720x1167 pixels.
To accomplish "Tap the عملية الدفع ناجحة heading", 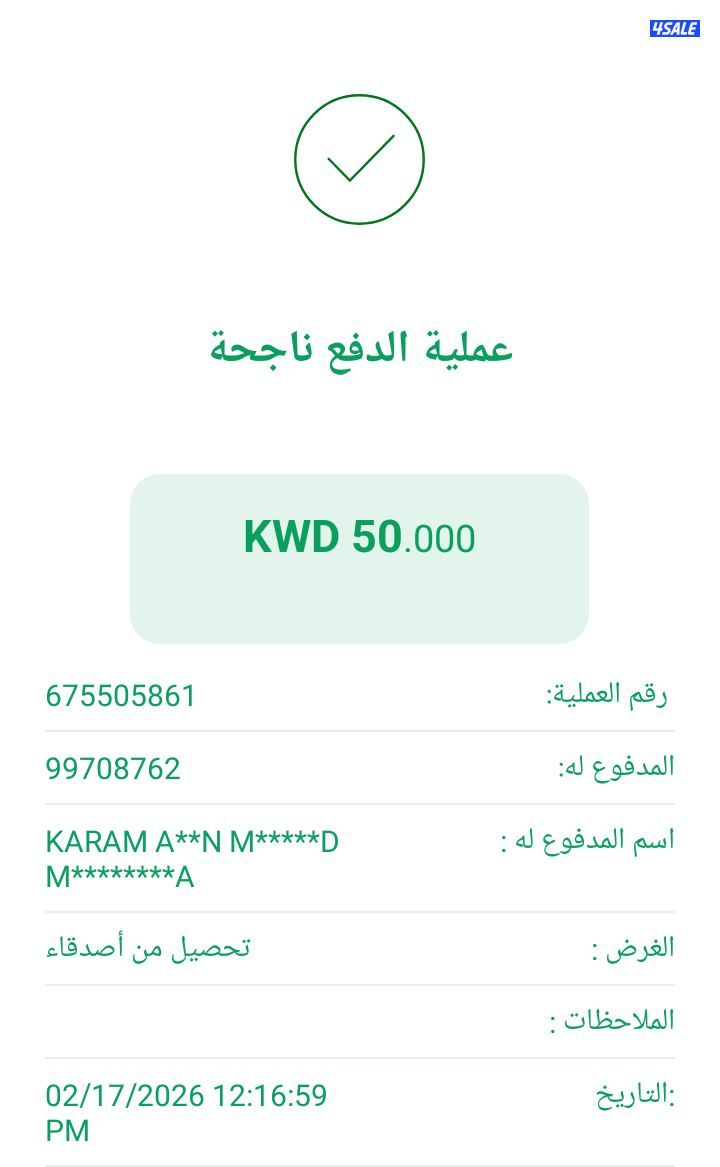I will point(359,347).
